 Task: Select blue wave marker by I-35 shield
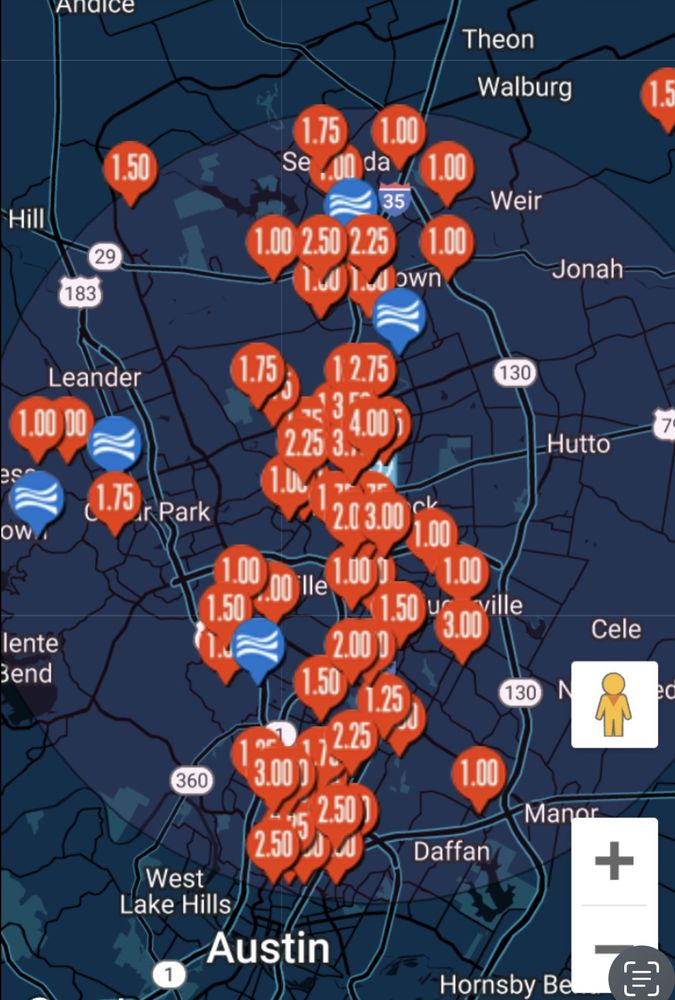[350, 202]
